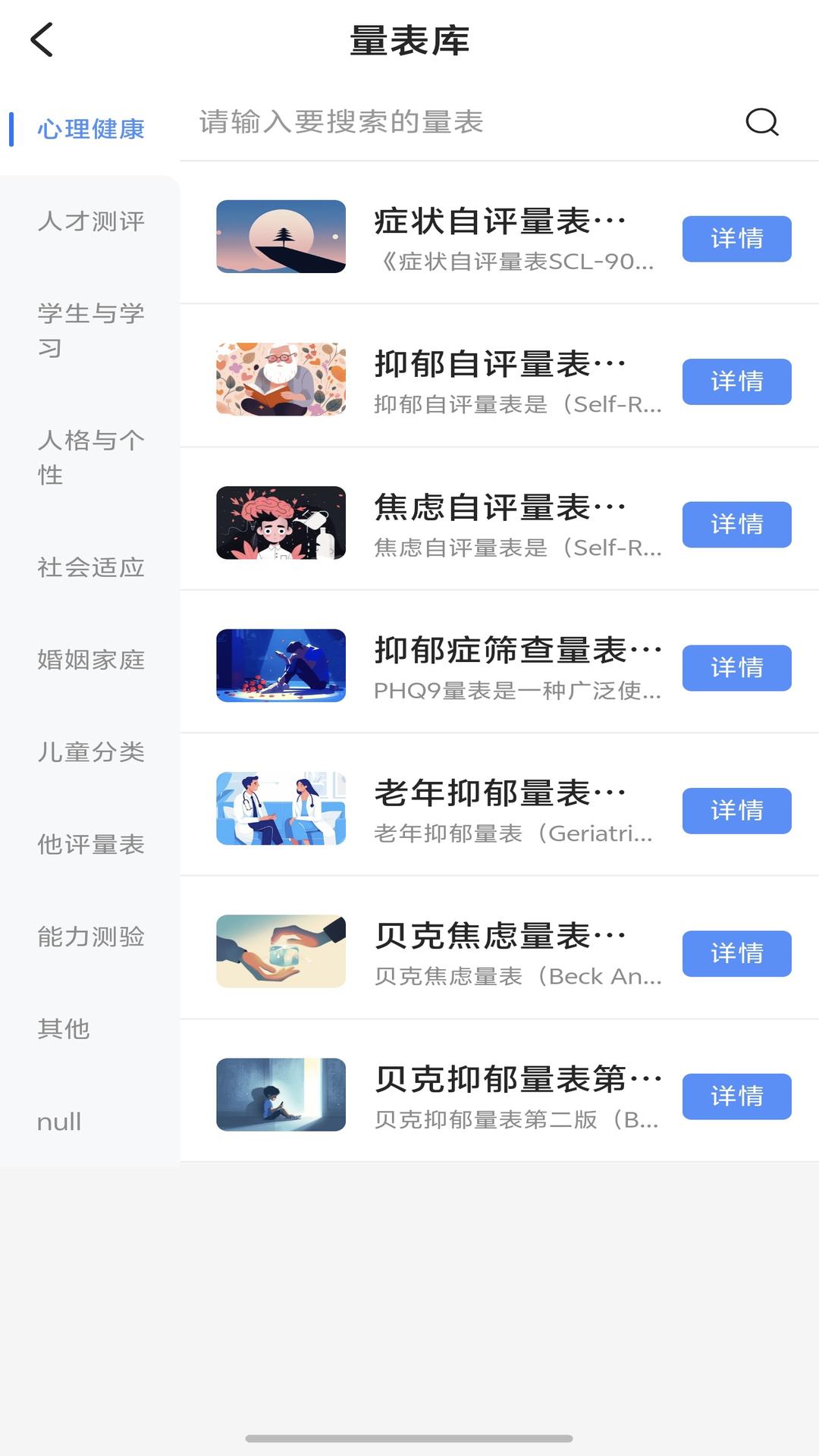819x1456 pixels.
Task: Click the 老年抑郁量表 doctors thumbnail
Action: click(281, 809)
